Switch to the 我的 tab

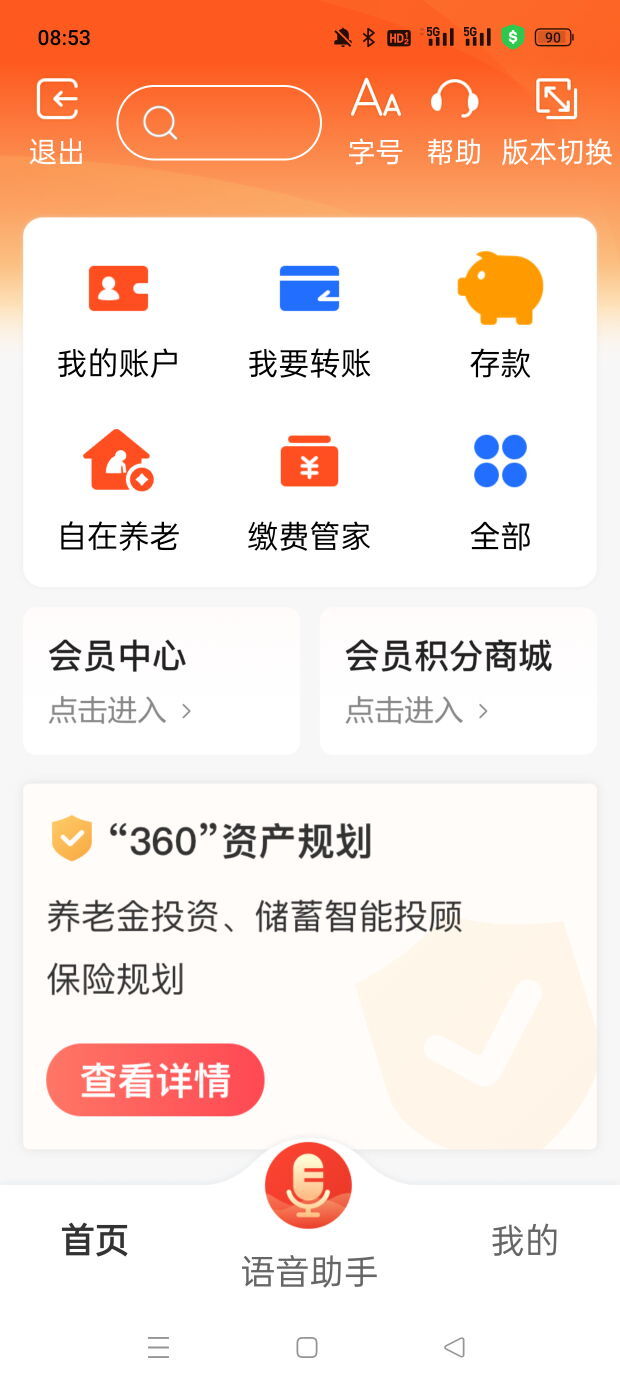524,1241
